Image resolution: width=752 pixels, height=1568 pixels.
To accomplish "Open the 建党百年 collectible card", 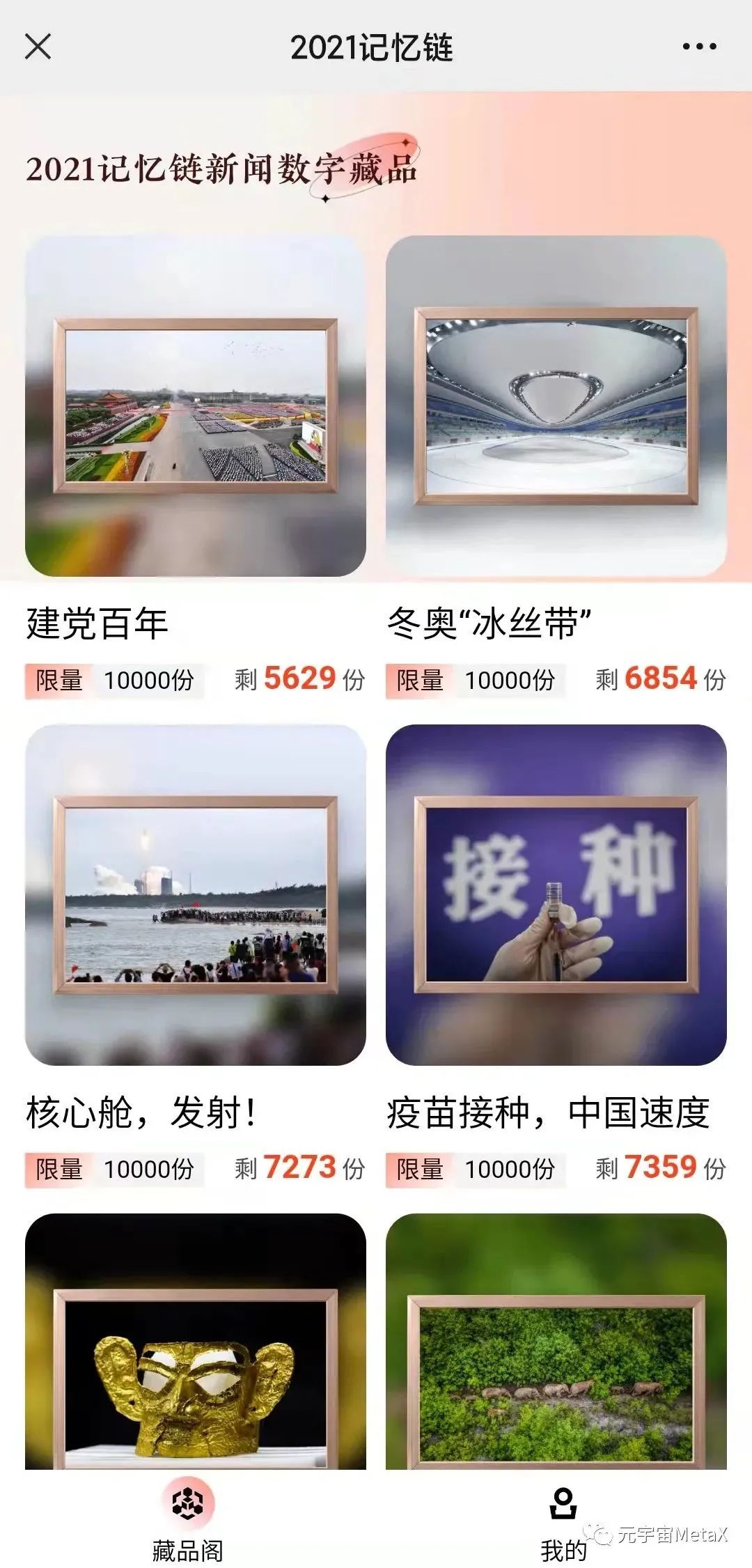I will coord(195,406).
